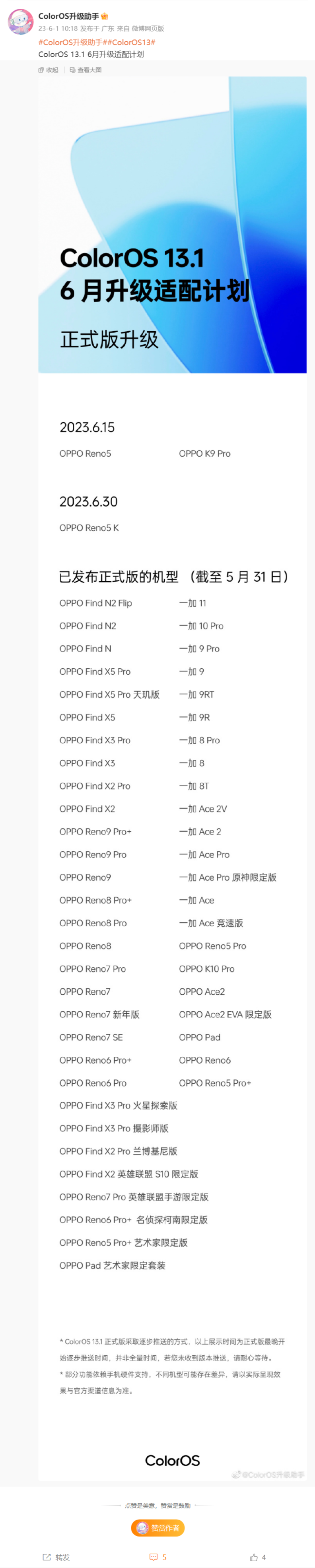The image size is (315, 1568).
Task: Reward the author with 赞赏作者
Action: pyautogui.click(x=158, y=1527)
